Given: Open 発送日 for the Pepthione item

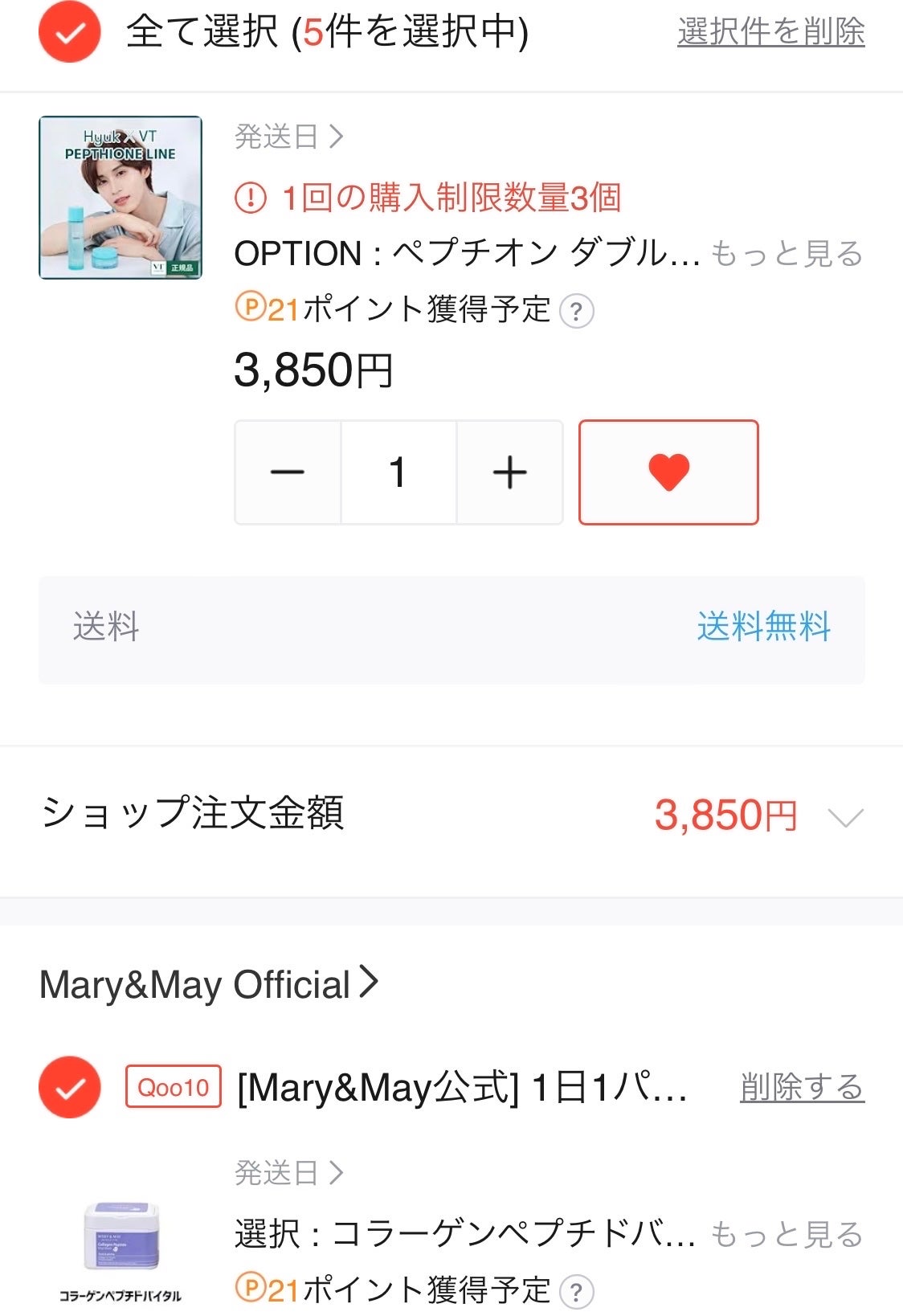Looking at the screenshot, I should coord(289,137).
